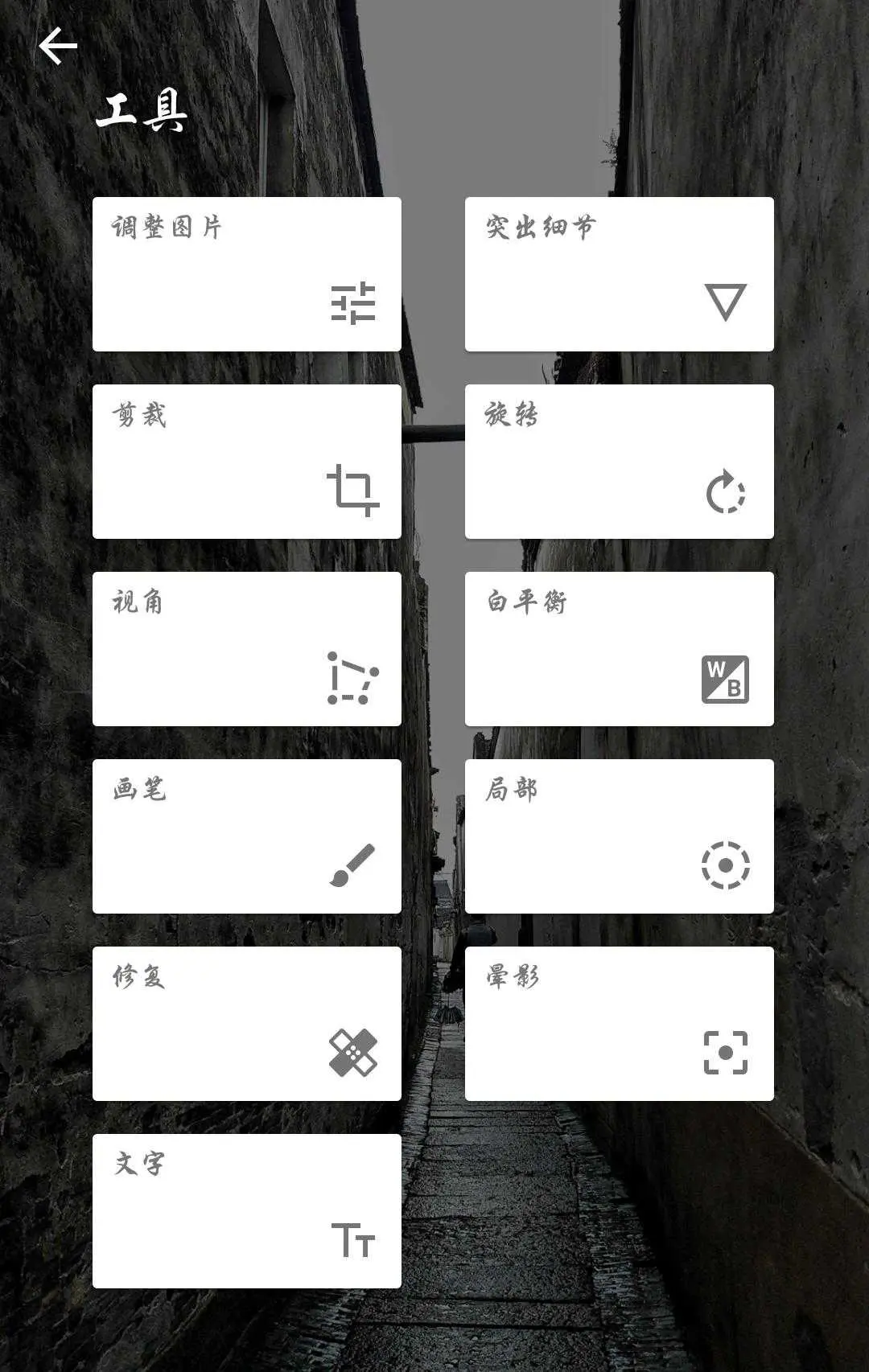This screenshot has height=1372, width=869.
Task: Select the 剪裁 crop tool
Action: [246, 462]
